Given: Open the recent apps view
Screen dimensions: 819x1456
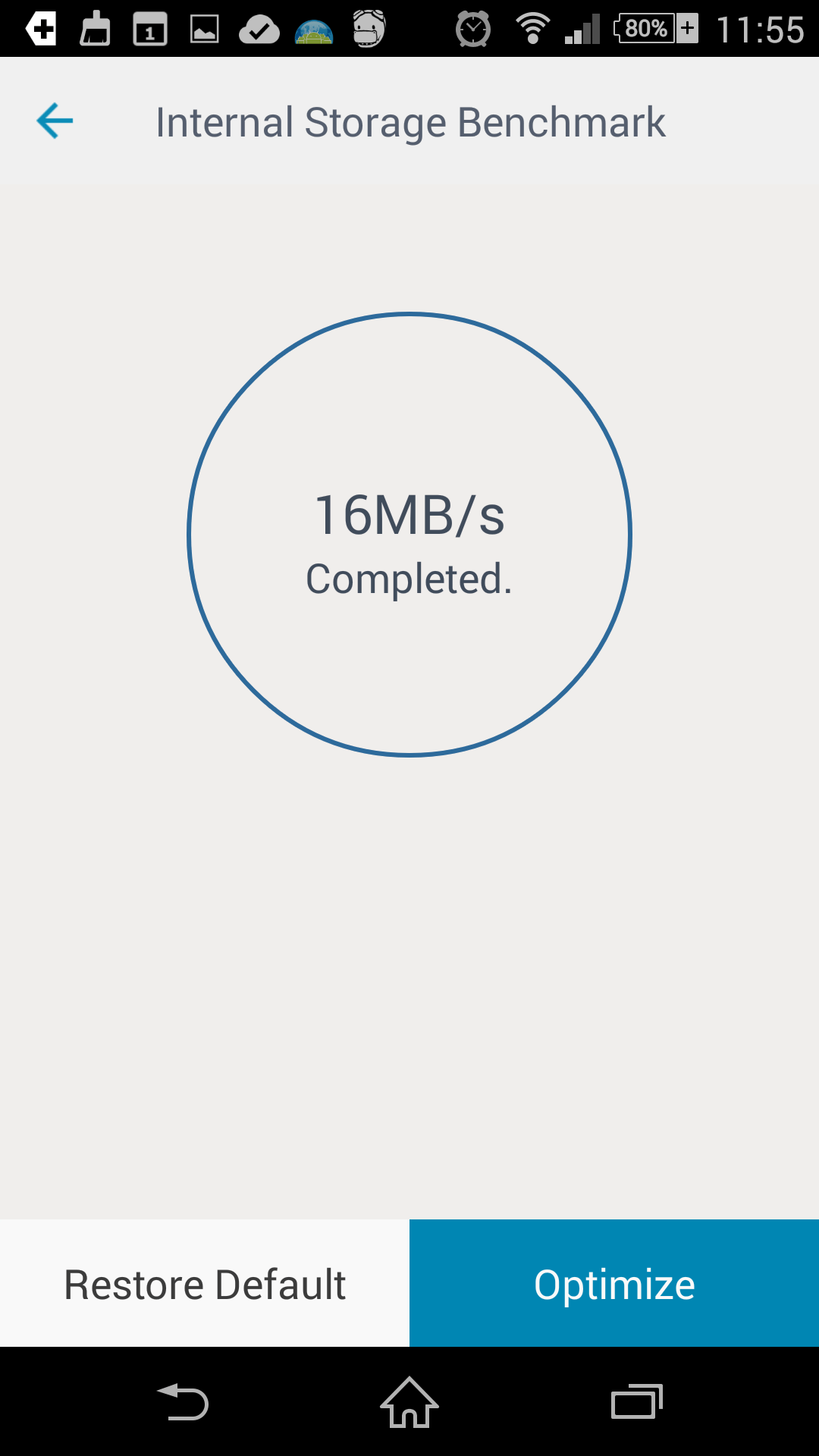Looking at the screenshot, I should tap(637, 1402).
